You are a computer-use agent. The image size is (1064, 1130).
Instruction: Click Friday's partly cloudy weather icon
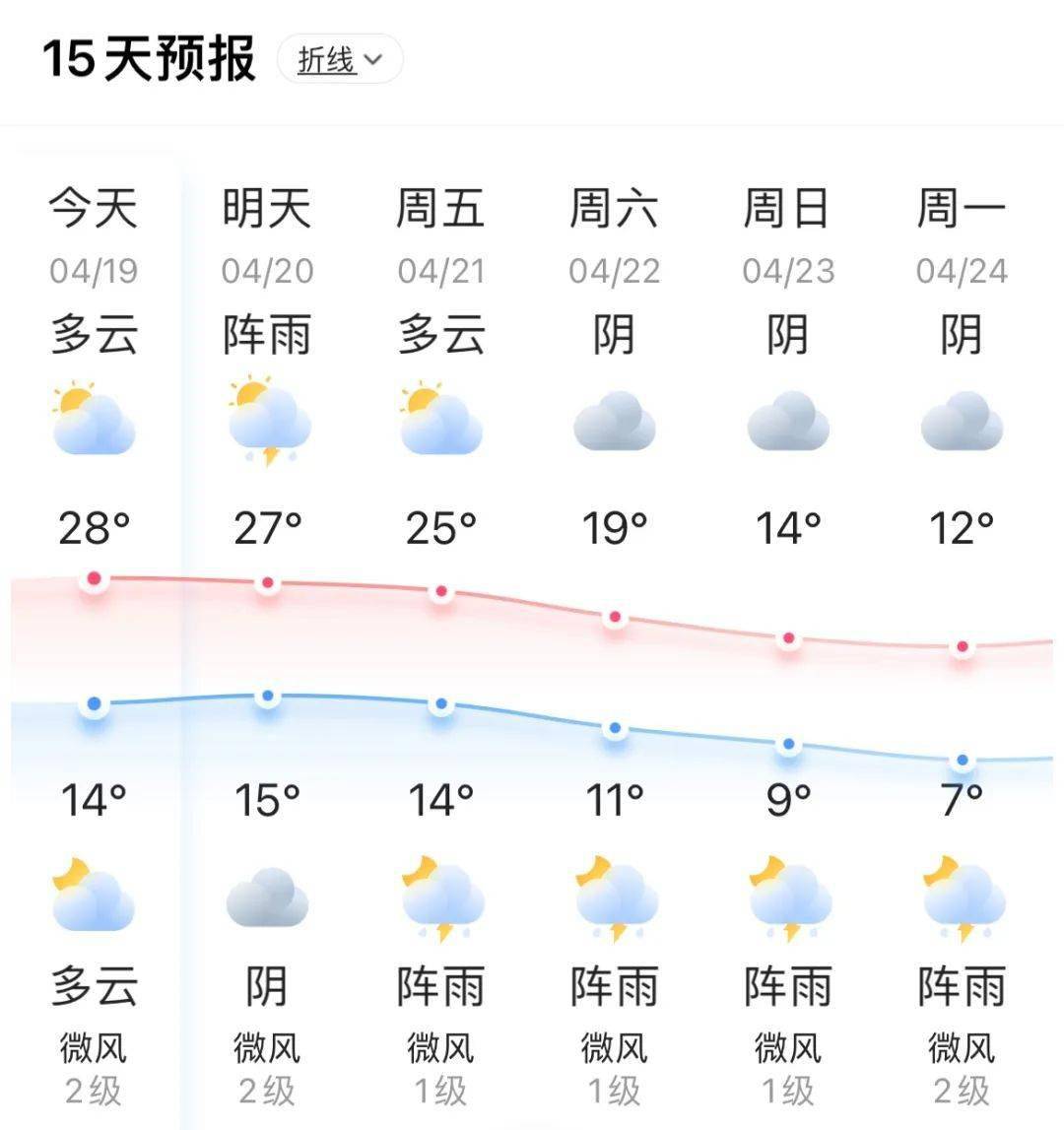[x=440, y=418]
